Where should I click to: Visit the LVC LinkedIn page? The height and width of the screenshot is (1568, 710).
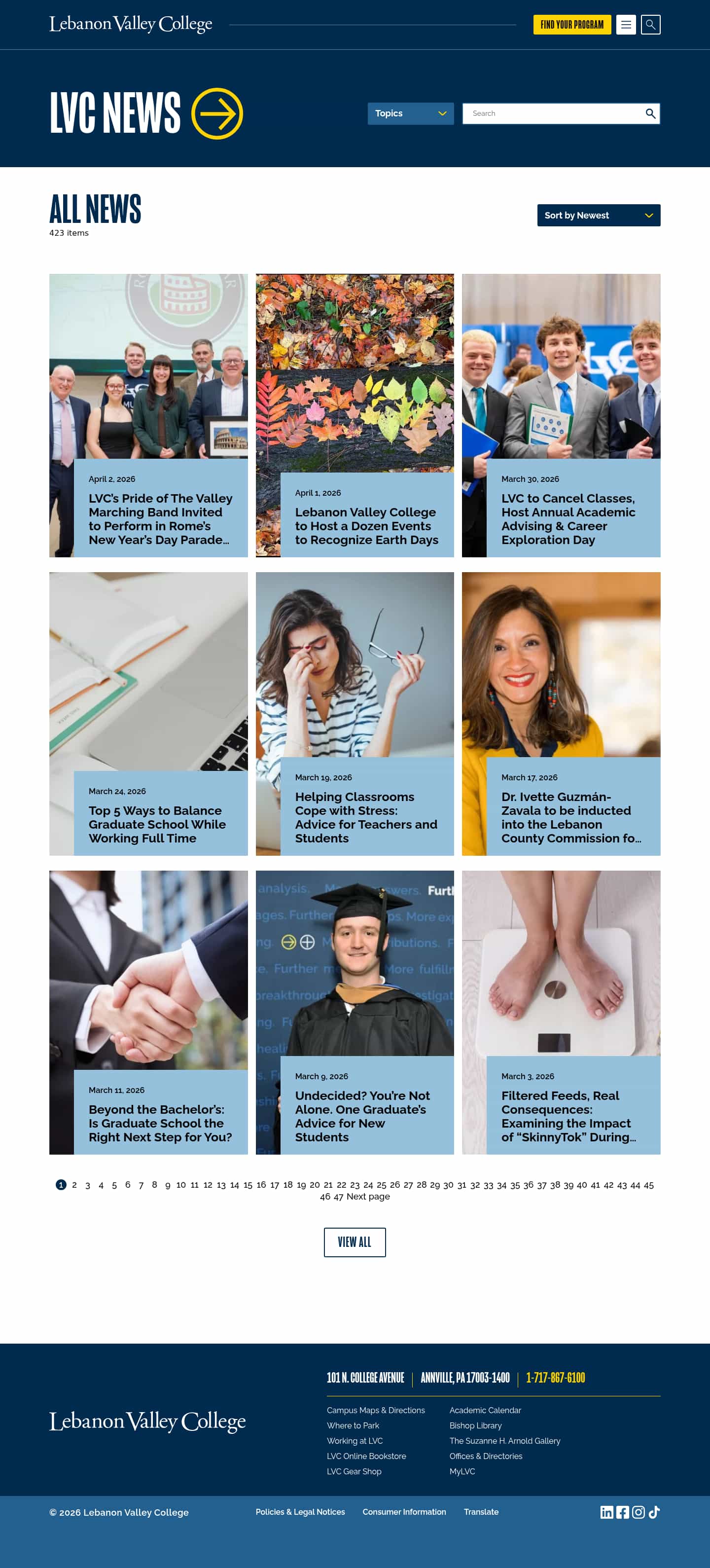[x=606, y=1512]
